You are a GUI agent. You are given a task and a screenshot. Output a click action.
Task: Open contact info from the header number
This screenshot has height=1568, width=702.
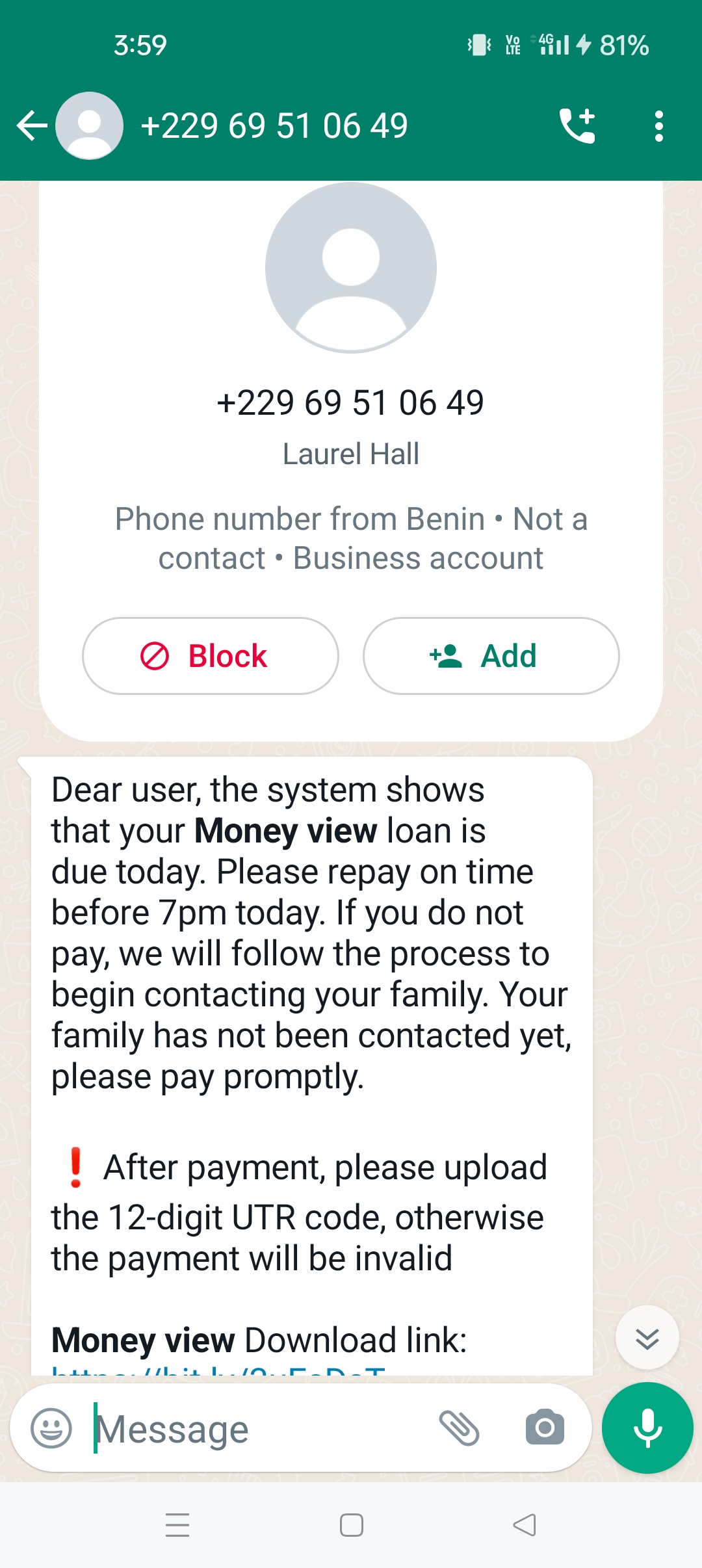click(274, 125)
